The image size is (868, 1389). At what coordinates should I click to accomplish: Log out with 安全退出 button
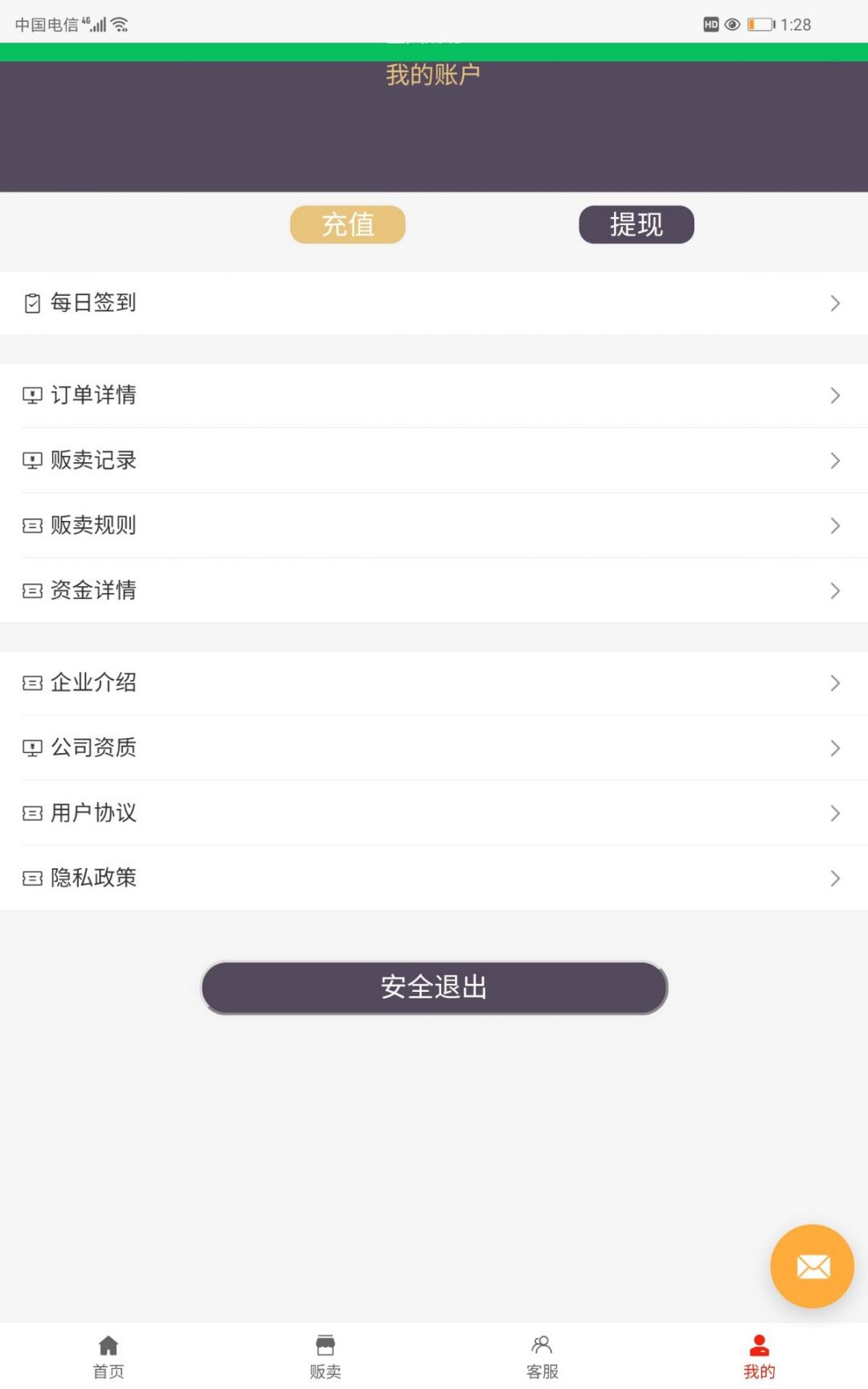[x=434, y=987]
